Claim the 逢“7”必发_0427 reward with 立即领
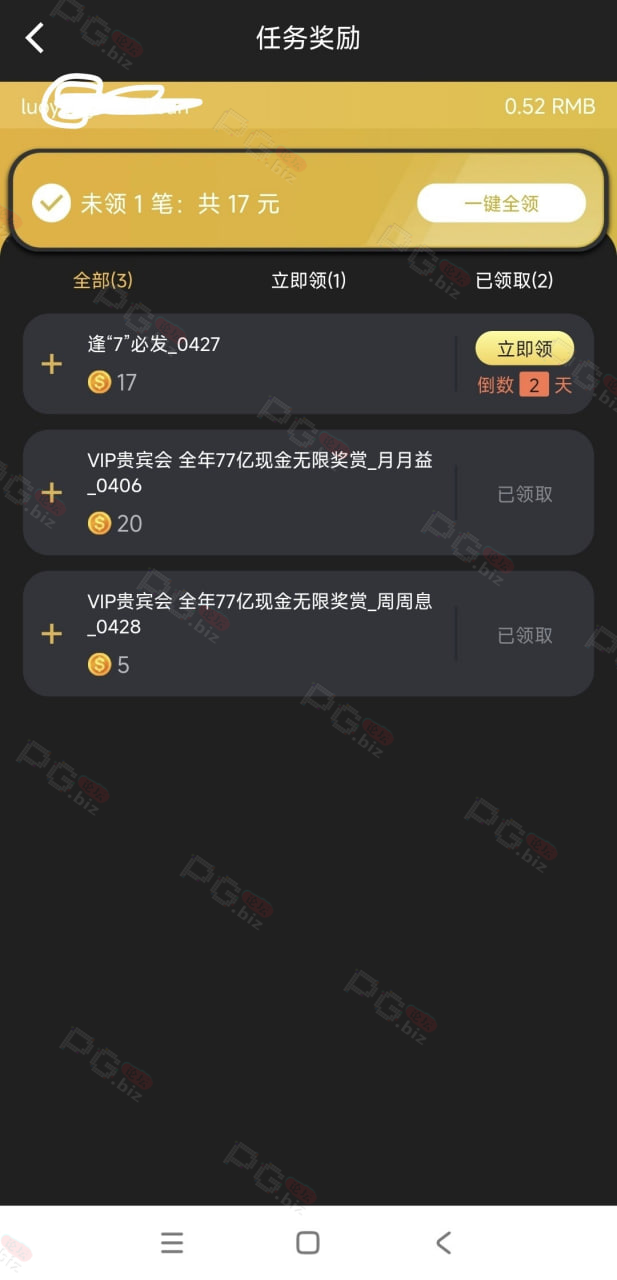 tap(525, 348)
